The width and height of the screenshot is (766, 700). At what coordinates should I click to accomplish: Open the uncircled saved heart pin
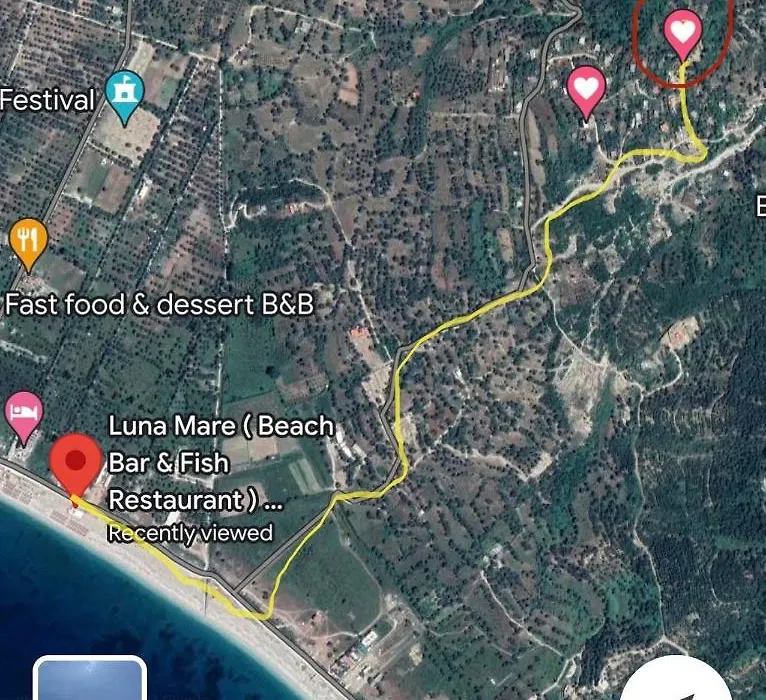pyautogui.click(x=586, y=89)
